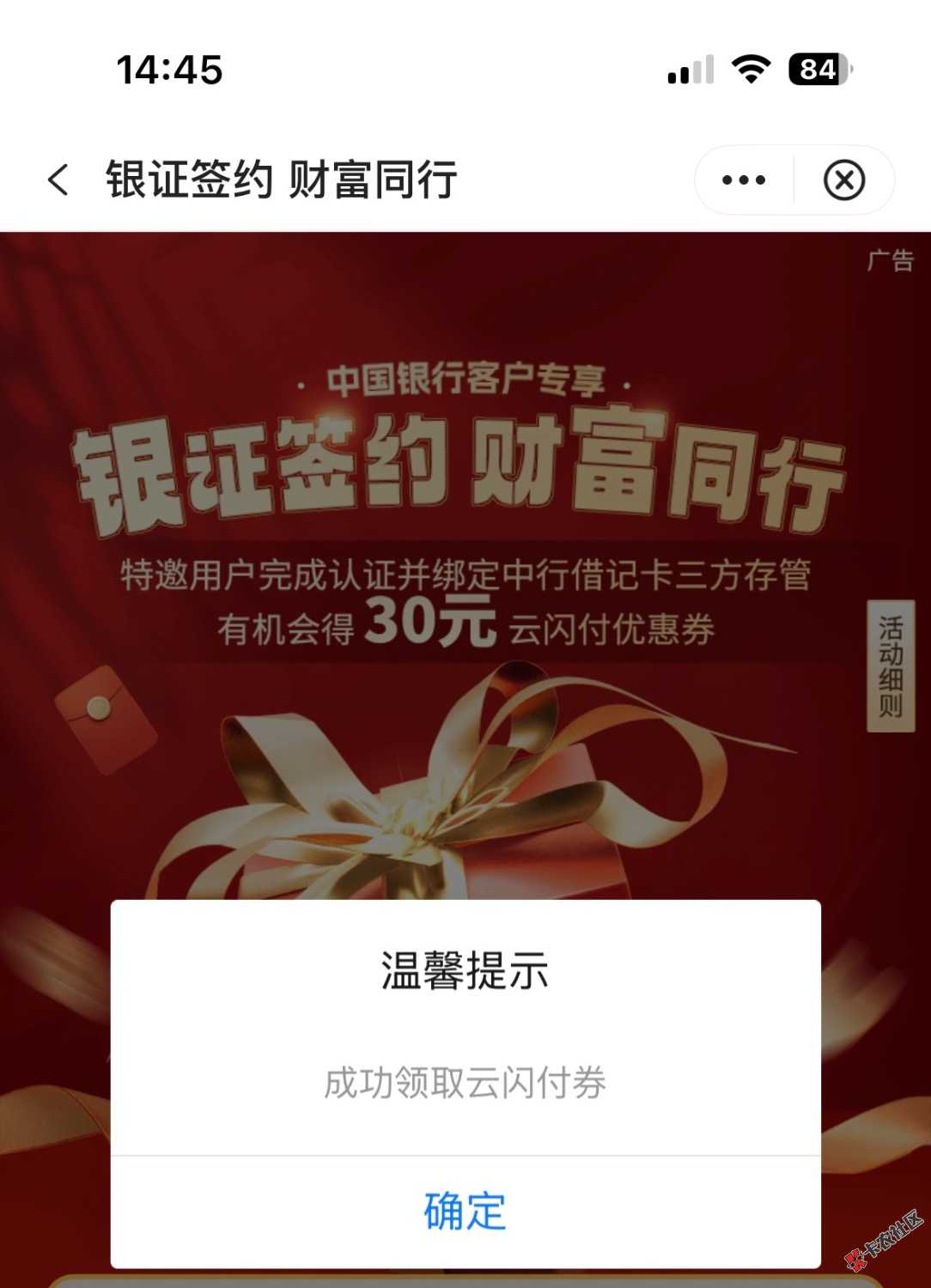The width and height of the screenshot is (931, 1288).
Task: Open the three-dot more menu
Action: coord(744,180)
